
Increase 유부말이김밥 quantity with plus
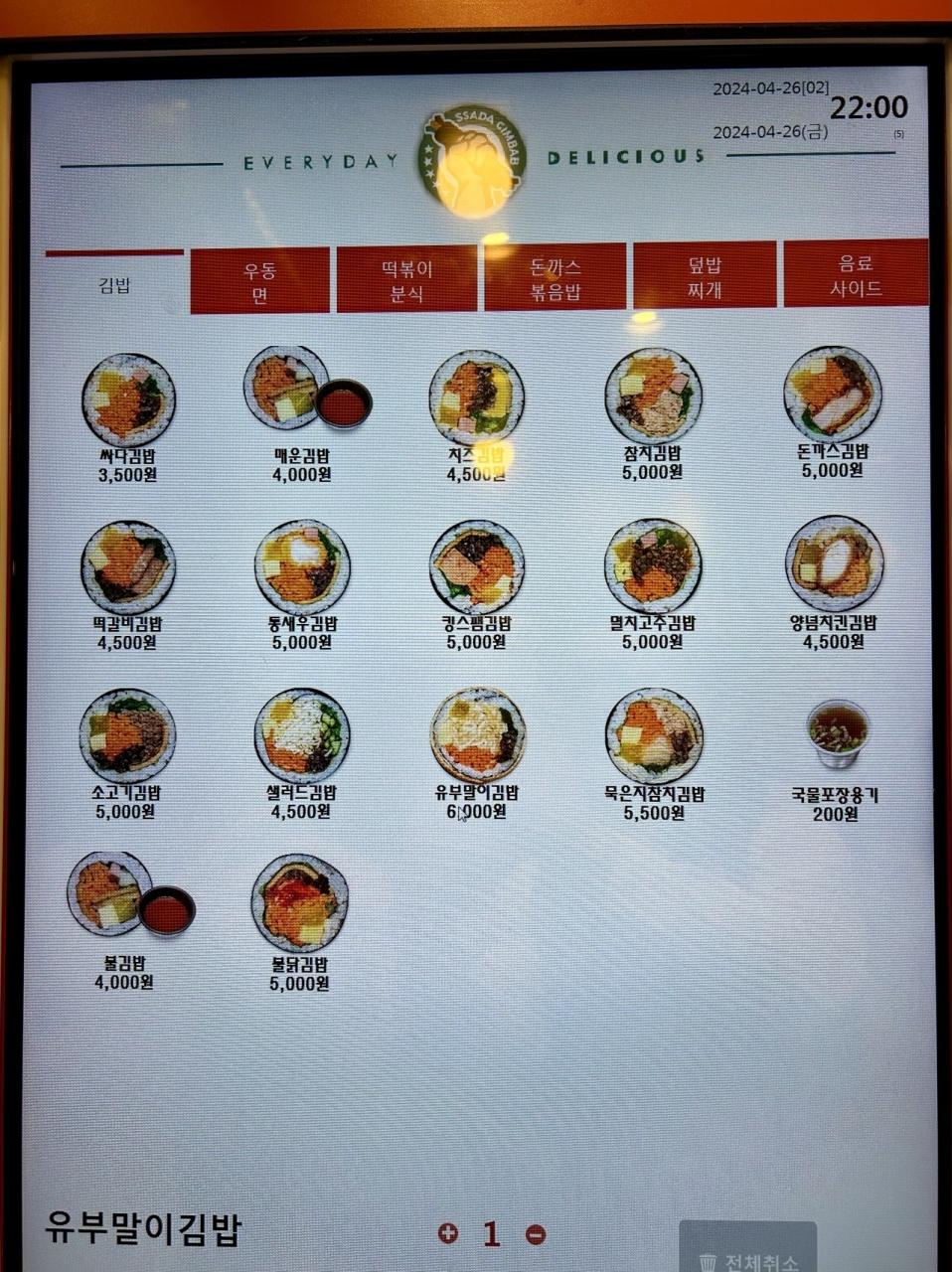pyautogui.click(x=448, y=1233)
